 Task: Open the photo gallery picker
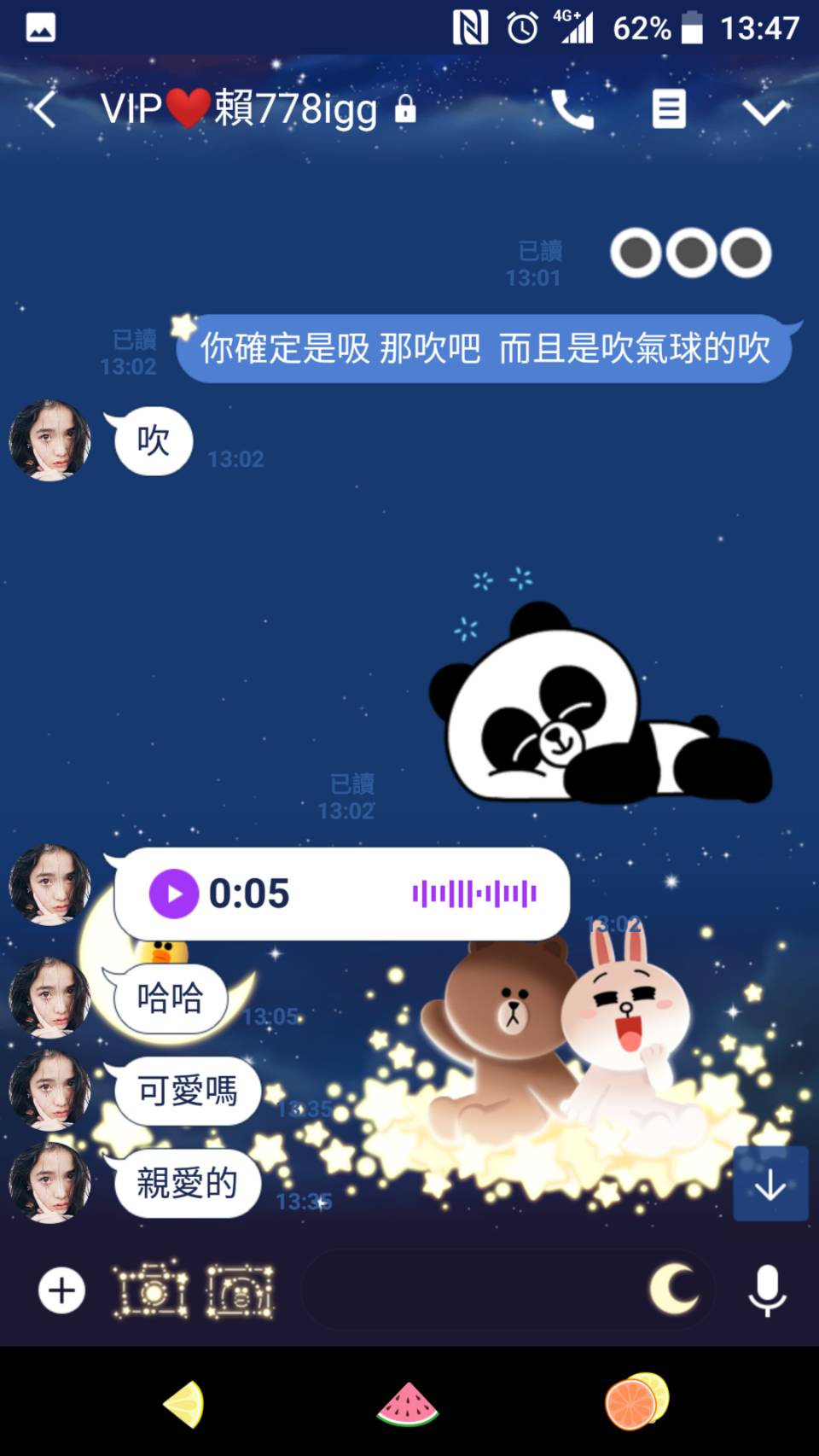241,1290
